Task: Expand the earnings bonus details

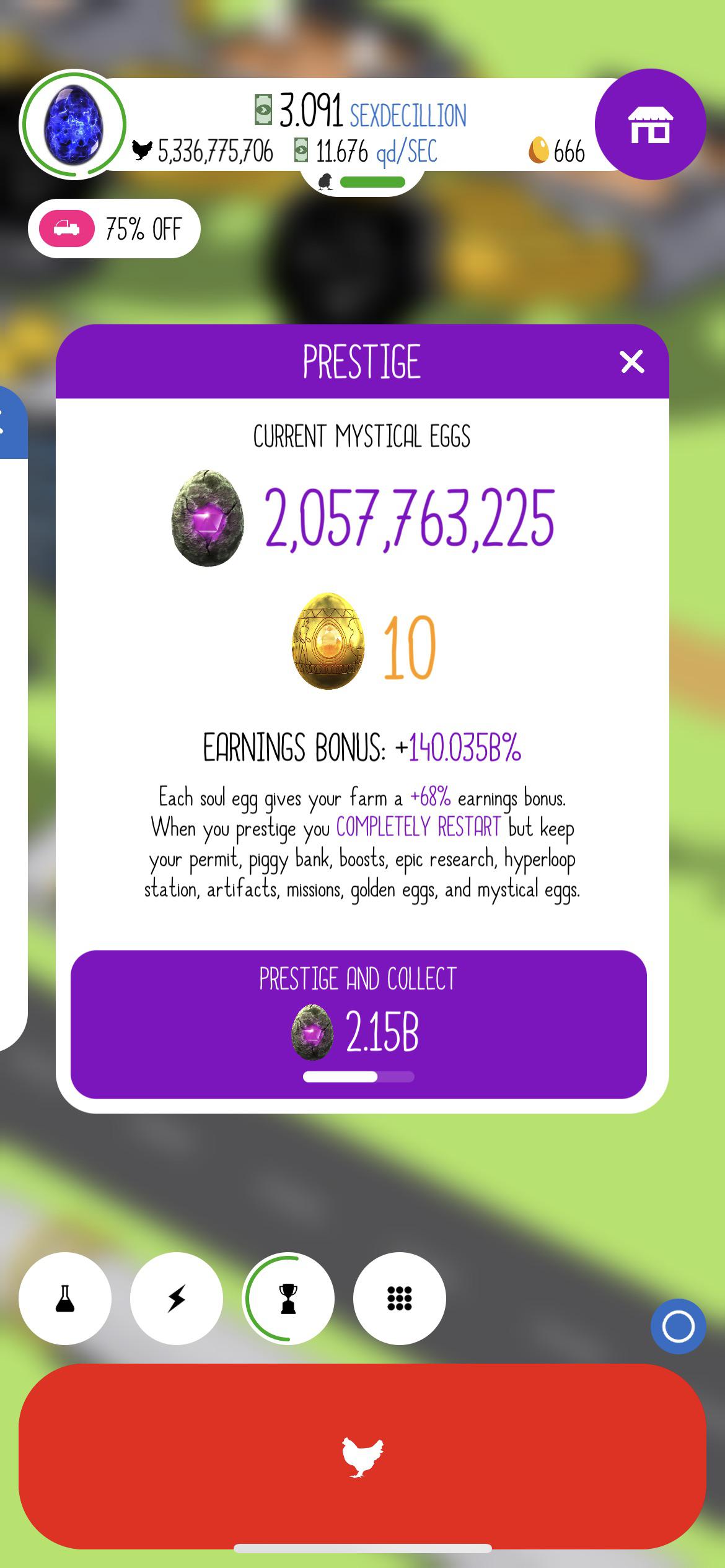Action: 362,749
